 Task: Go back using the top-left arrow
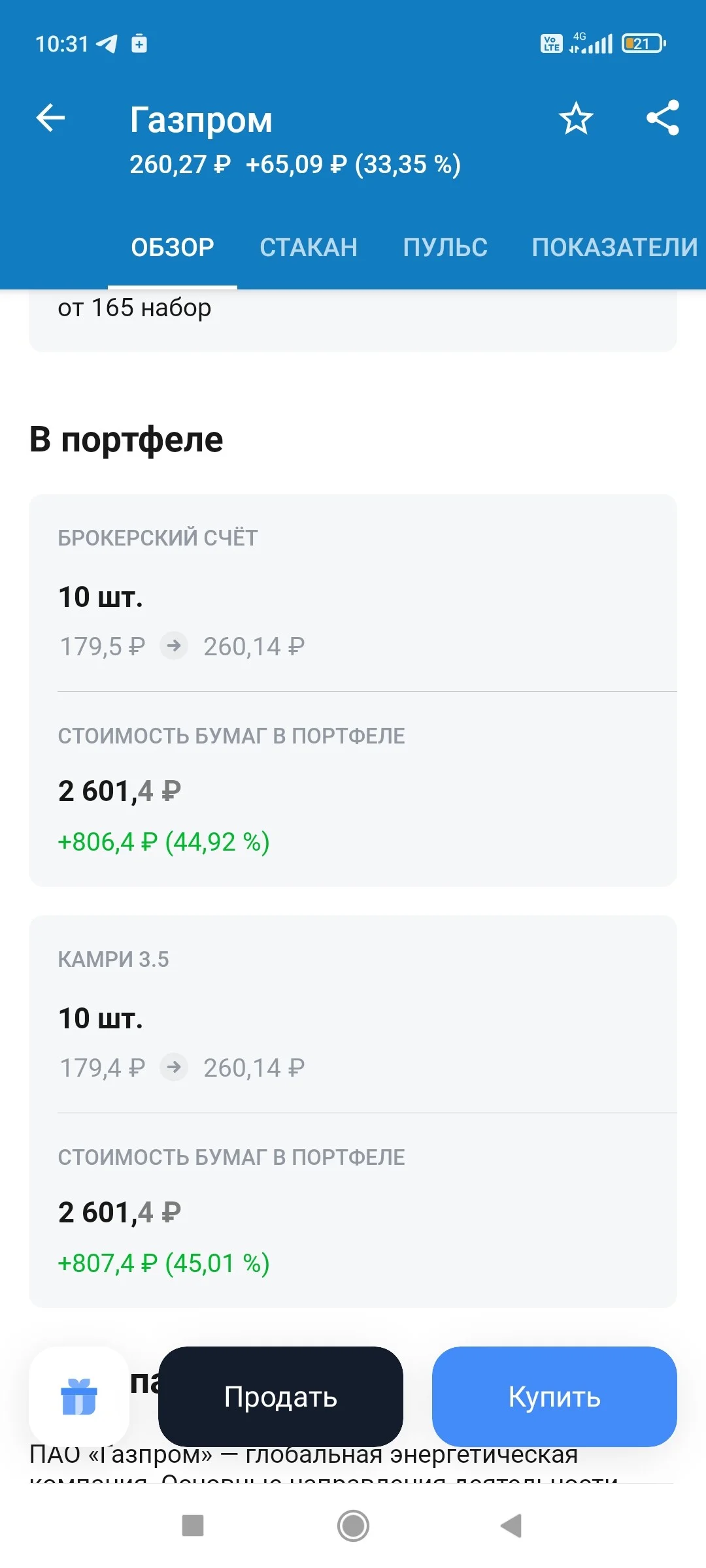click(50, 118)
